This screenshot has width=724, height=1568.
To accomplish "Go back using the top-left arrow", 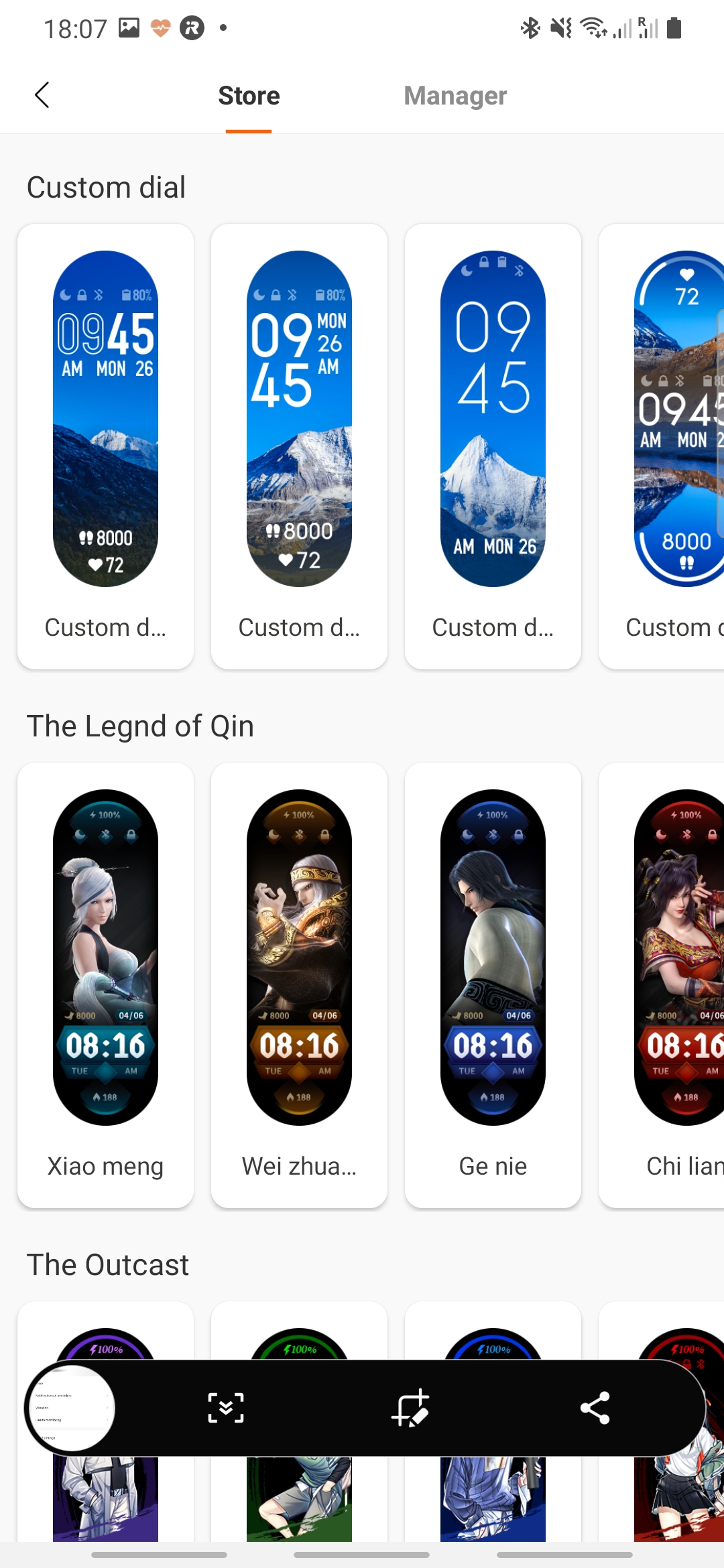I will pyautogui.click(x=42, y=95).
